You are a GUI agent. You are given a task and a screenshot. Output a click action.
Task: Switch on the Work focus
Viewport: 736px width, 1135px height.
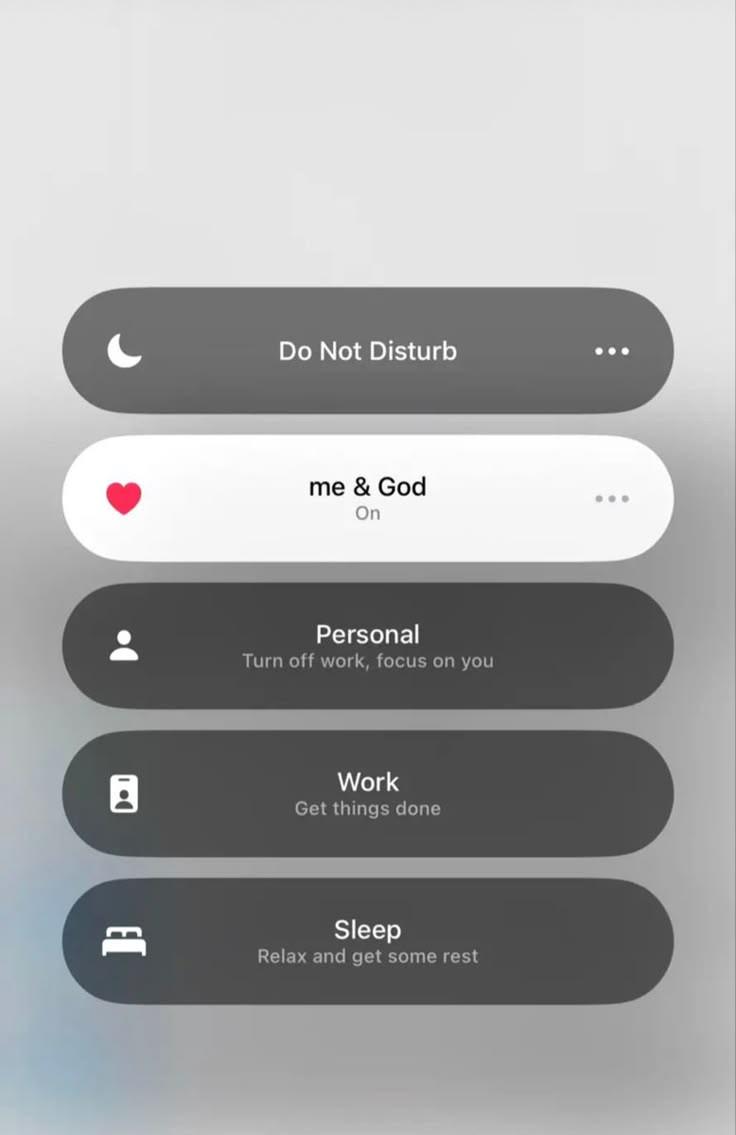pos(367,793)
